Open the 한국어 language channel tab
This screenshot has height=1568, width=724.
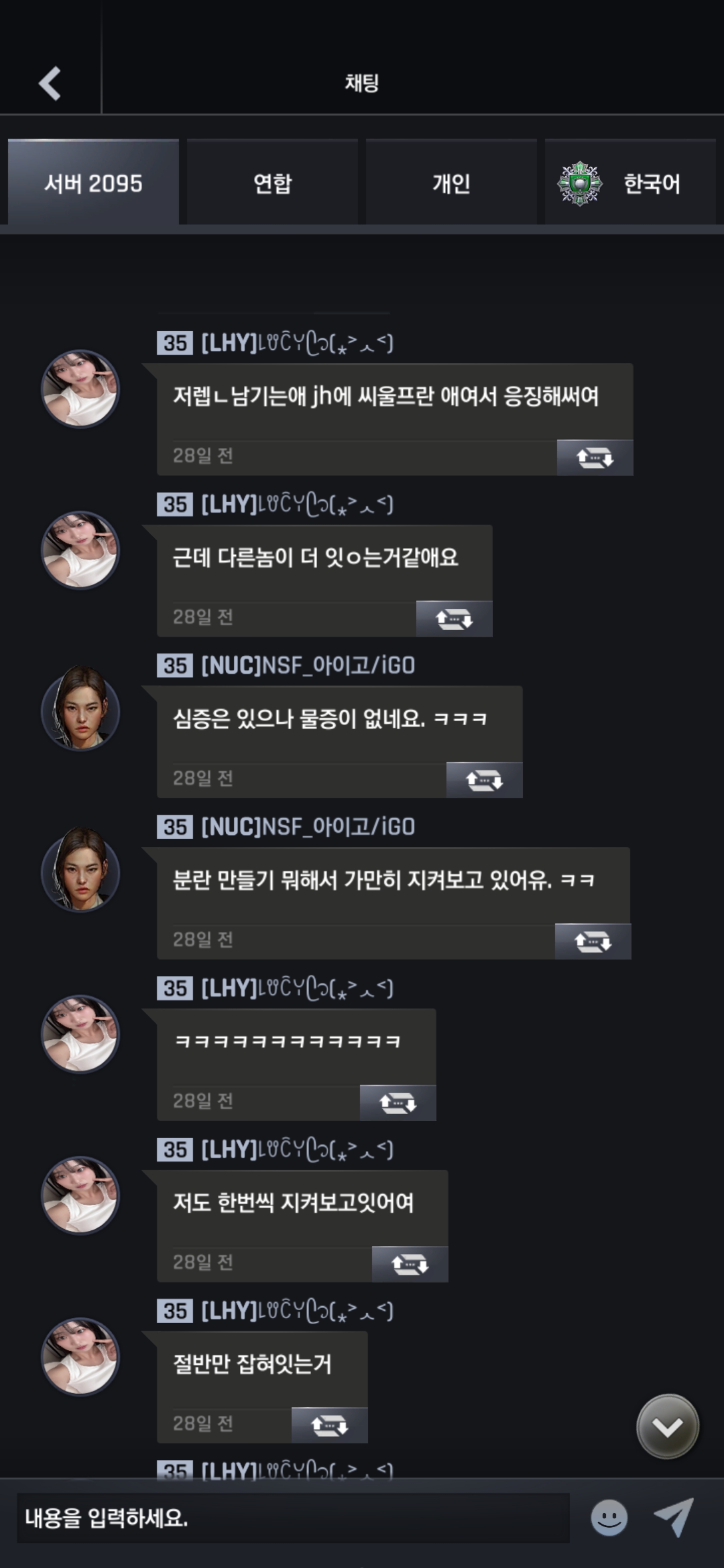(629, 183)
